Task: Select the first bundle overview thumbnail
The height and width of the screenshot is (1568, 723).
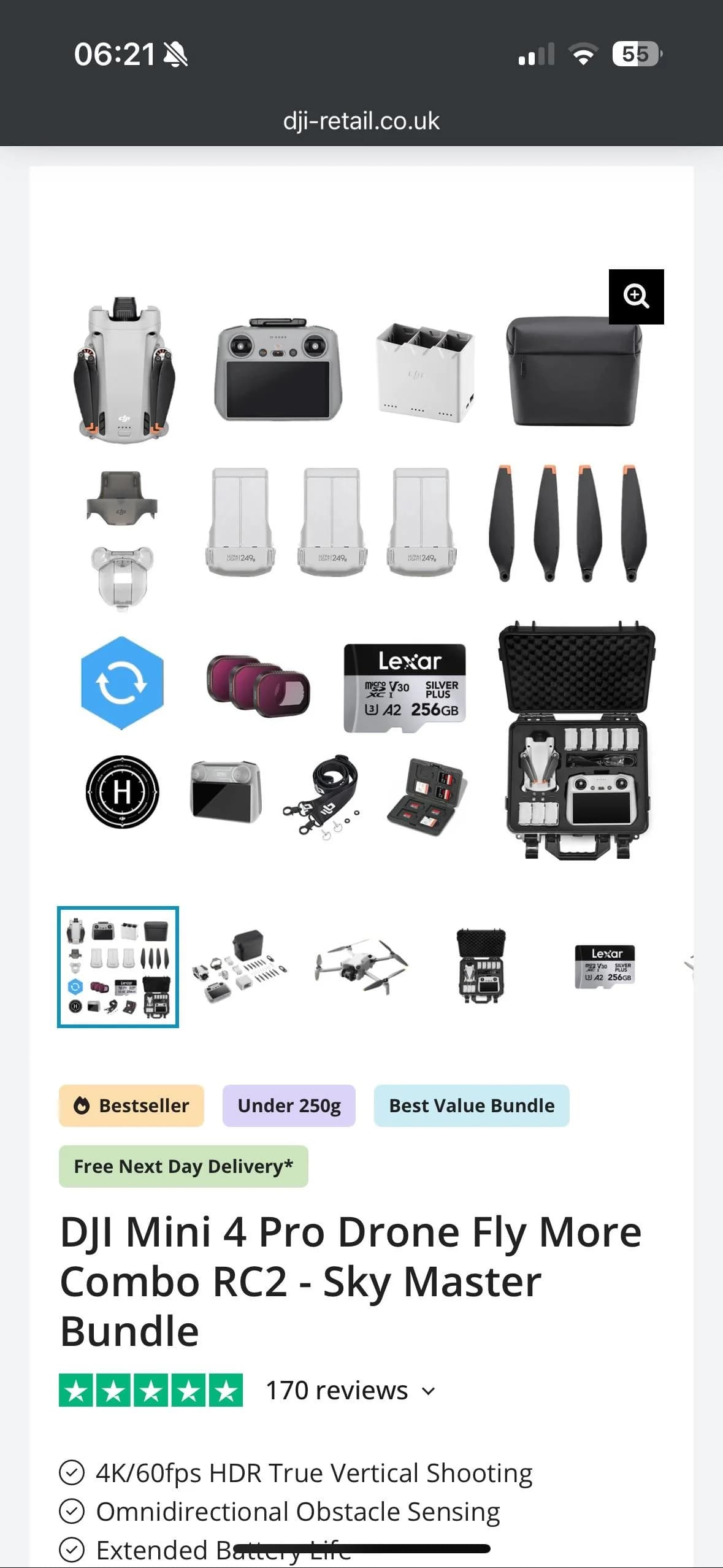Action: point(118,967)
